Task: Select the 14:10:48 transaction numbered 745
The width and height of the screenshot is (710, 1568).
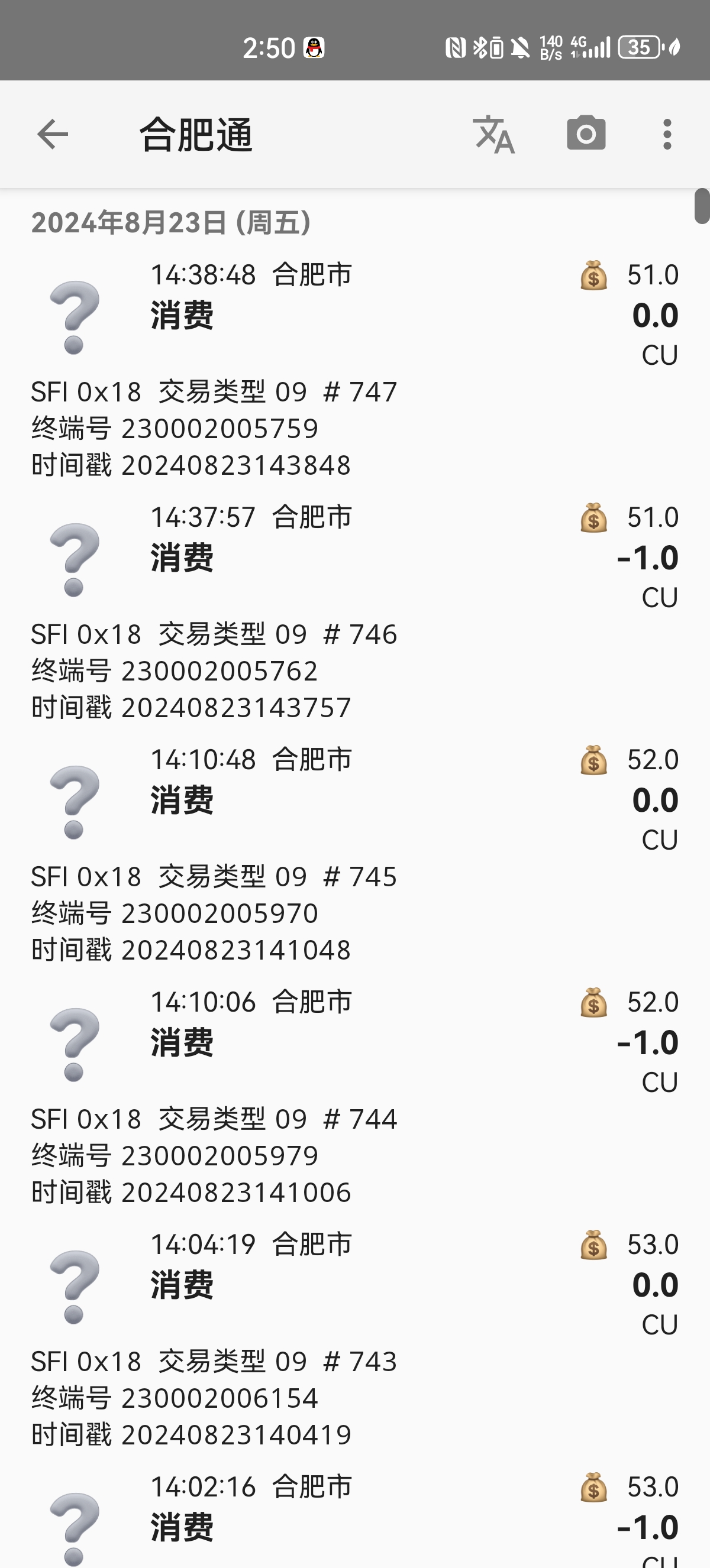Action: pos(354,853)
